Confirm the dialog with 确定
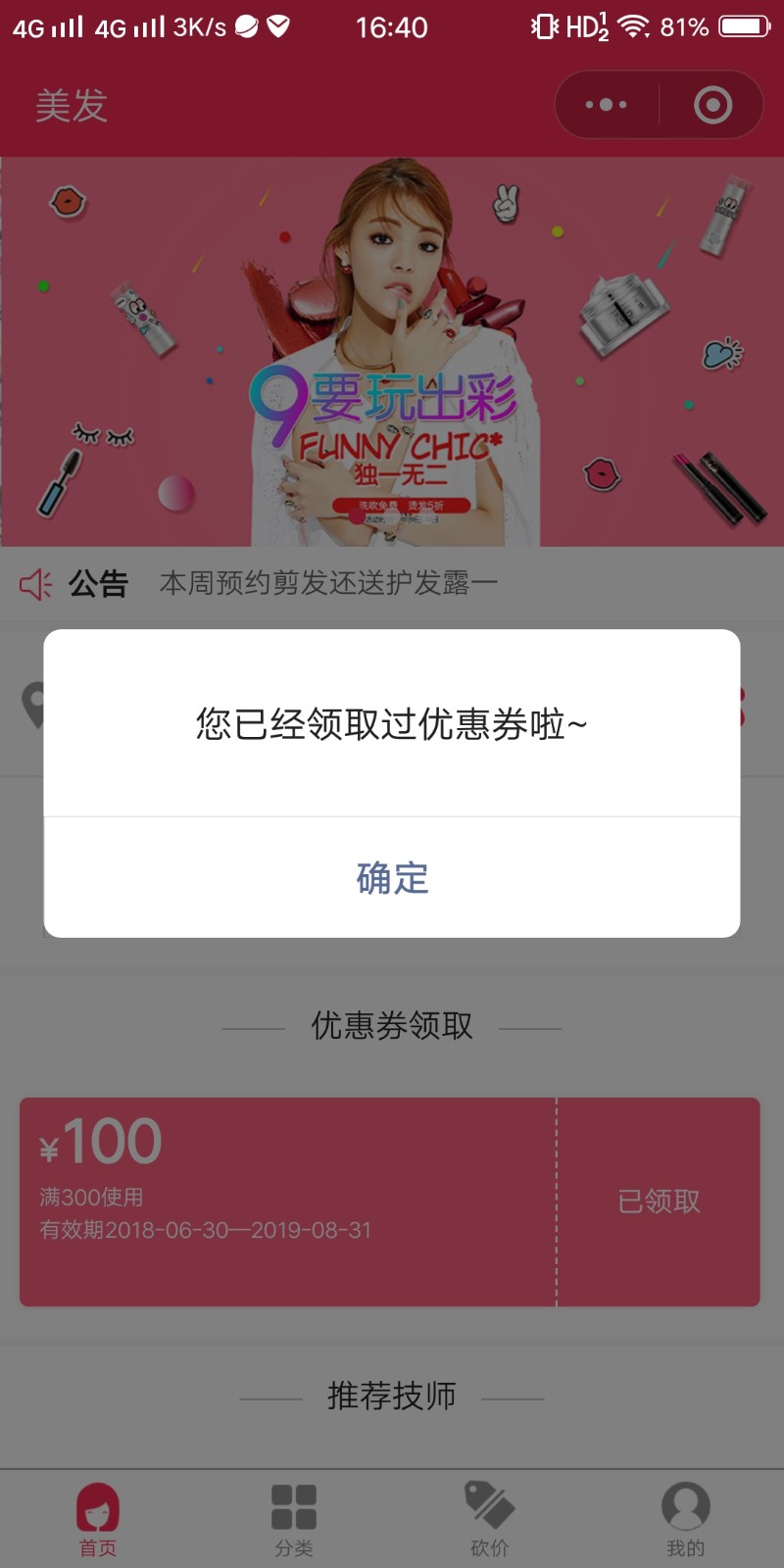Viewport: 784px width, 1568px height. pos(392,877)
